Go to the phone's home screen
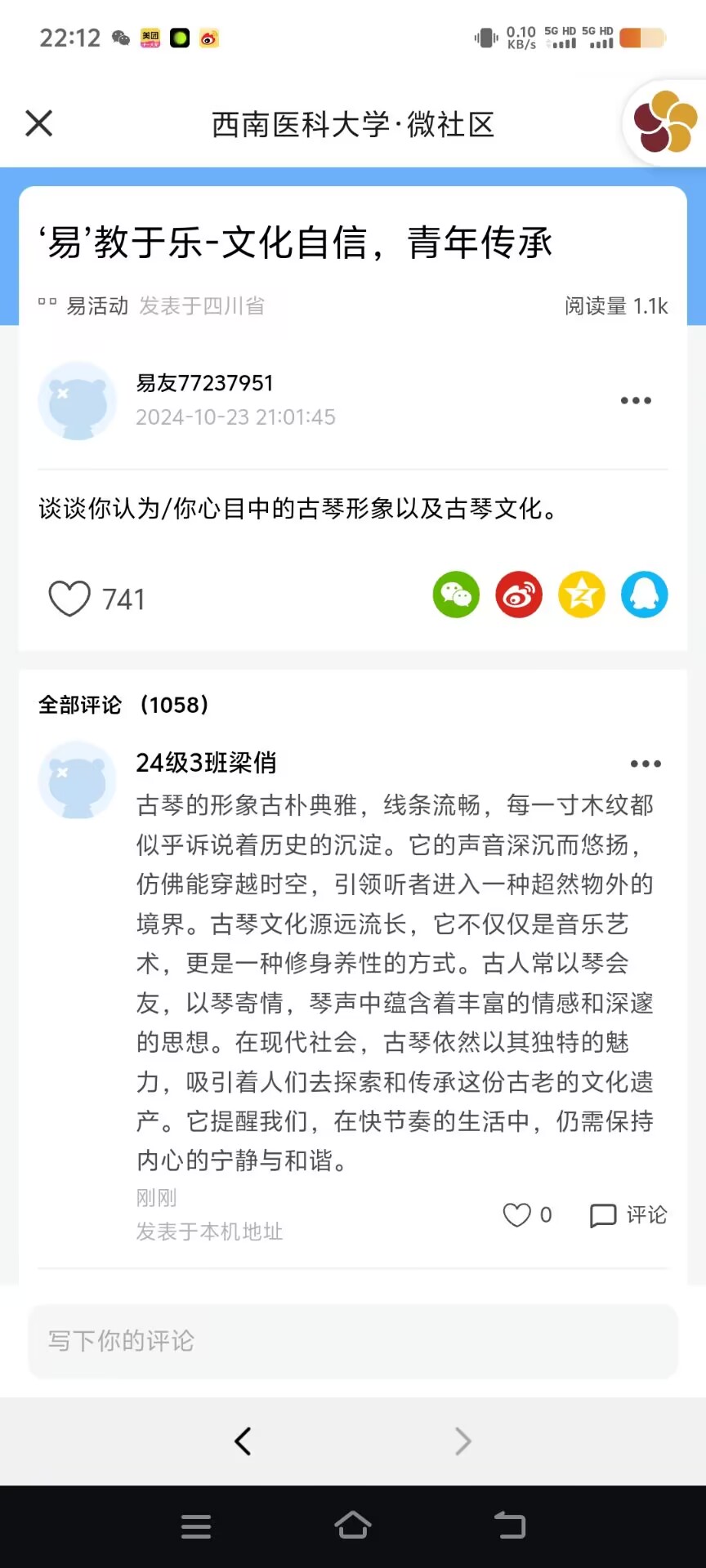 353,1525
